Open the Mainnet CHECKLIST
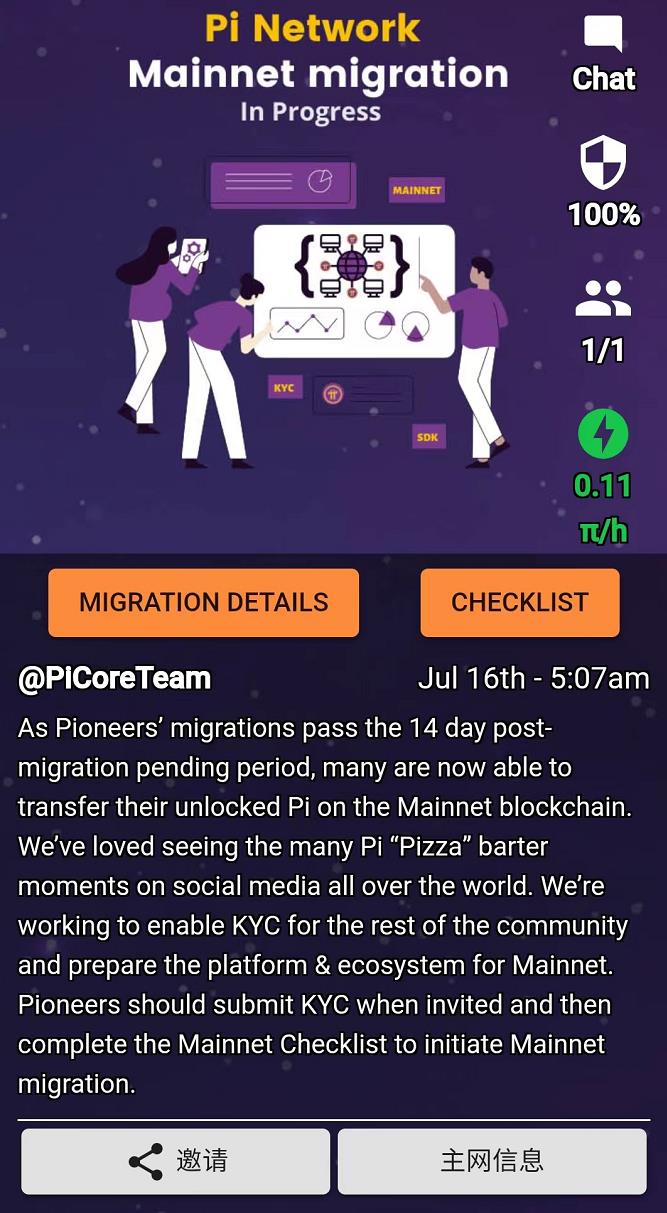The width and height of the screenshot is (667, 1213). pyautogui.click(x=519, y=602)
